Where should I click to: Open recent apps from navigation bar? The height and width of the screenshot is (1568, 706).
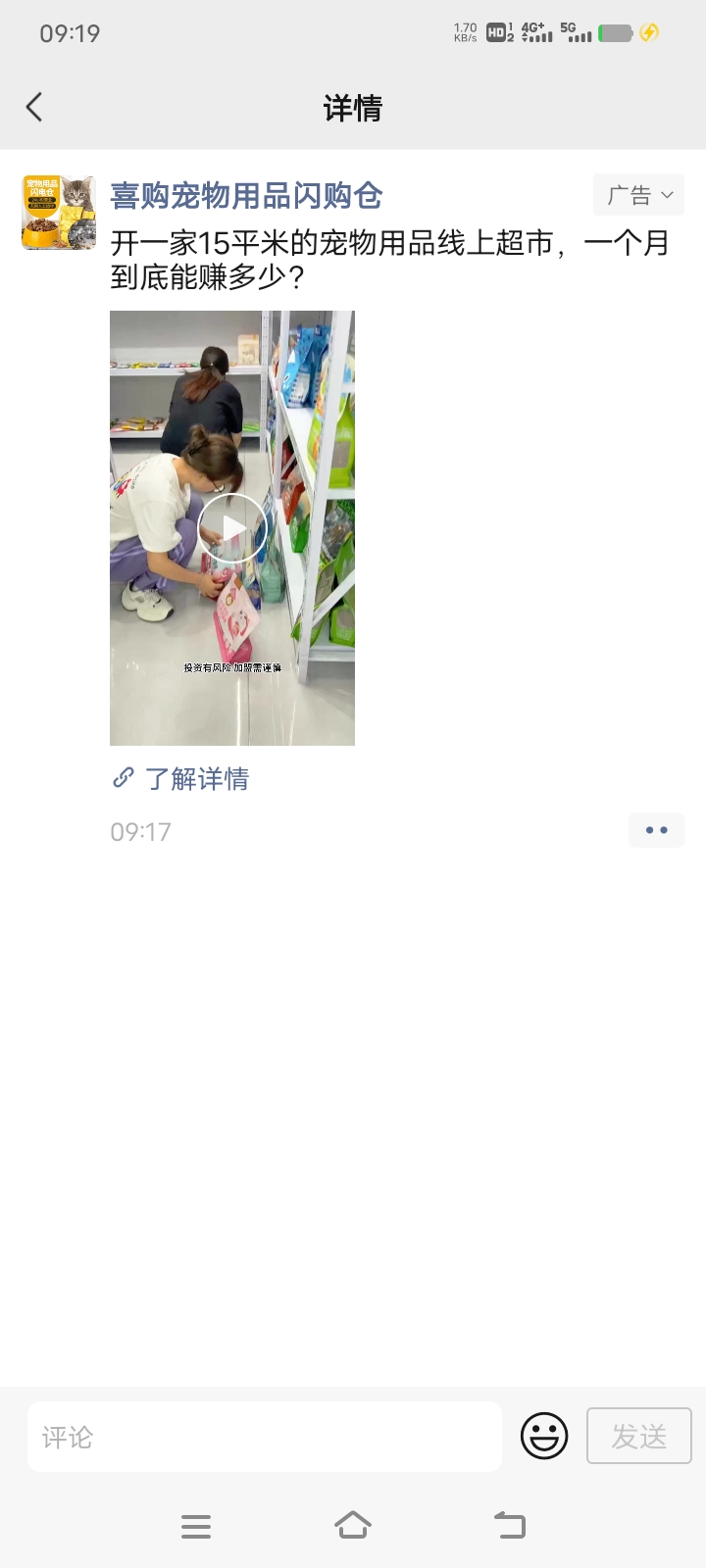[196, 1526]
